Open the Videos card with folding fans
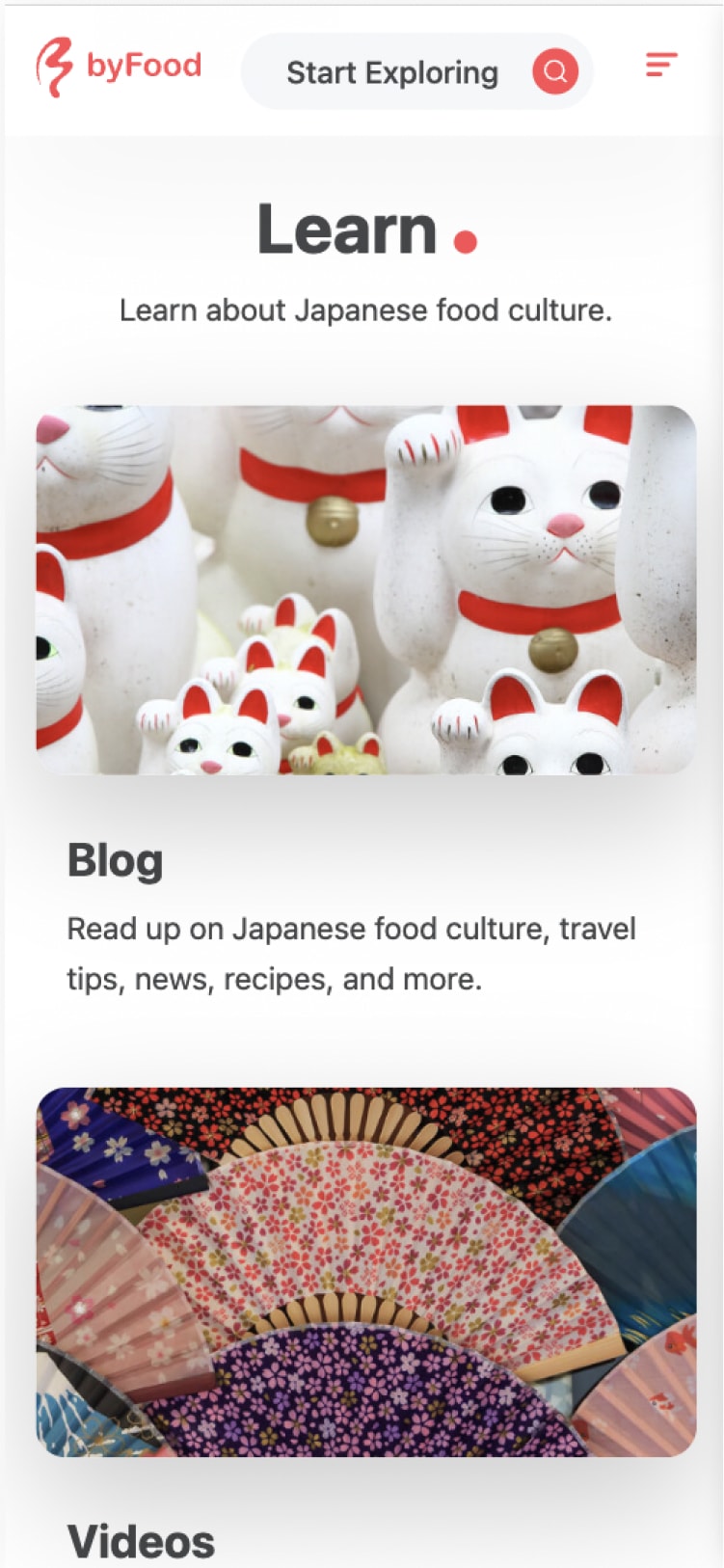 [x=365, y=1271]
